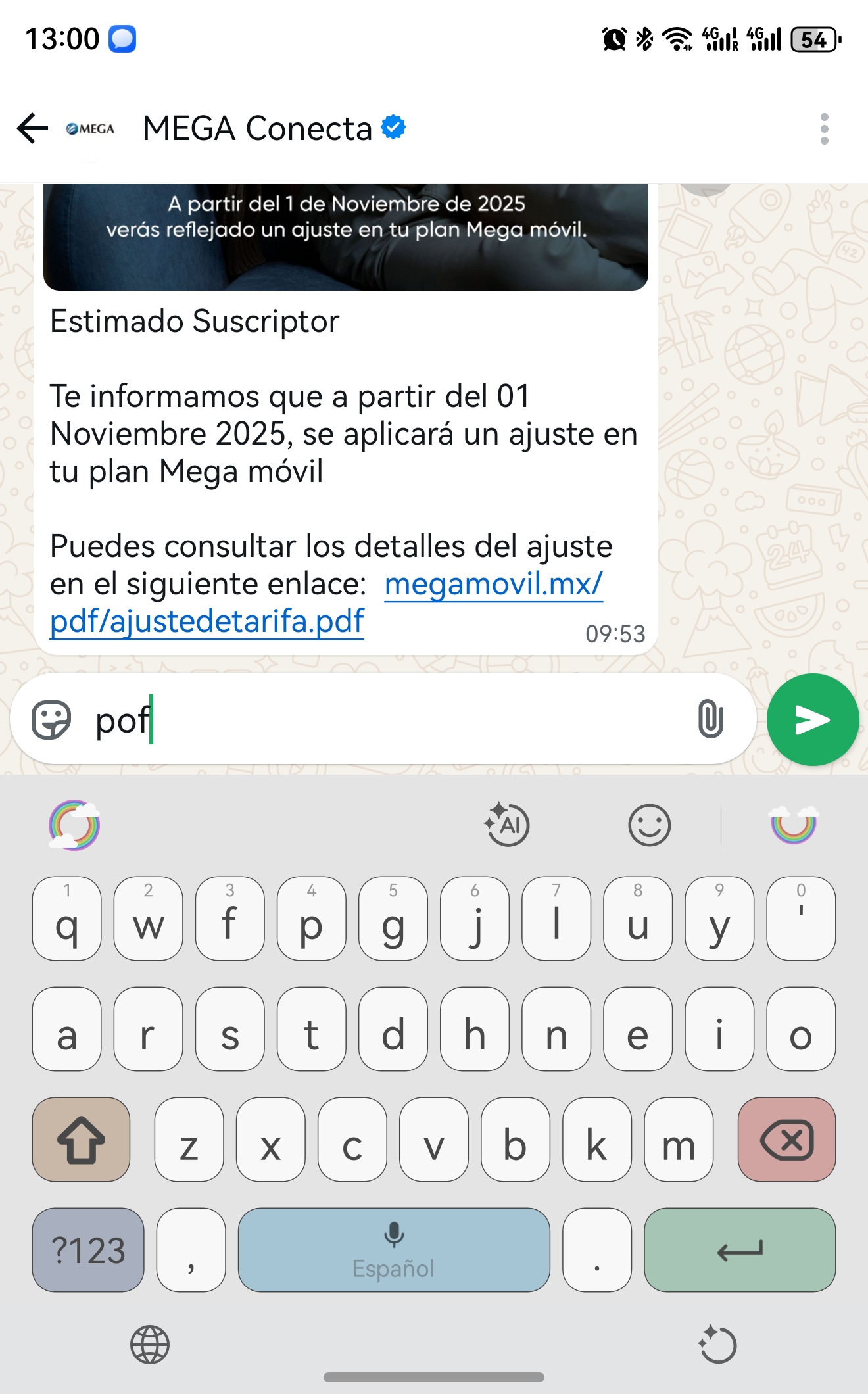The height and width of the screenshot is (1394, 868).
Task: Delete a character with backspace
Action: pyautogui.click(x=786, y=1140)
